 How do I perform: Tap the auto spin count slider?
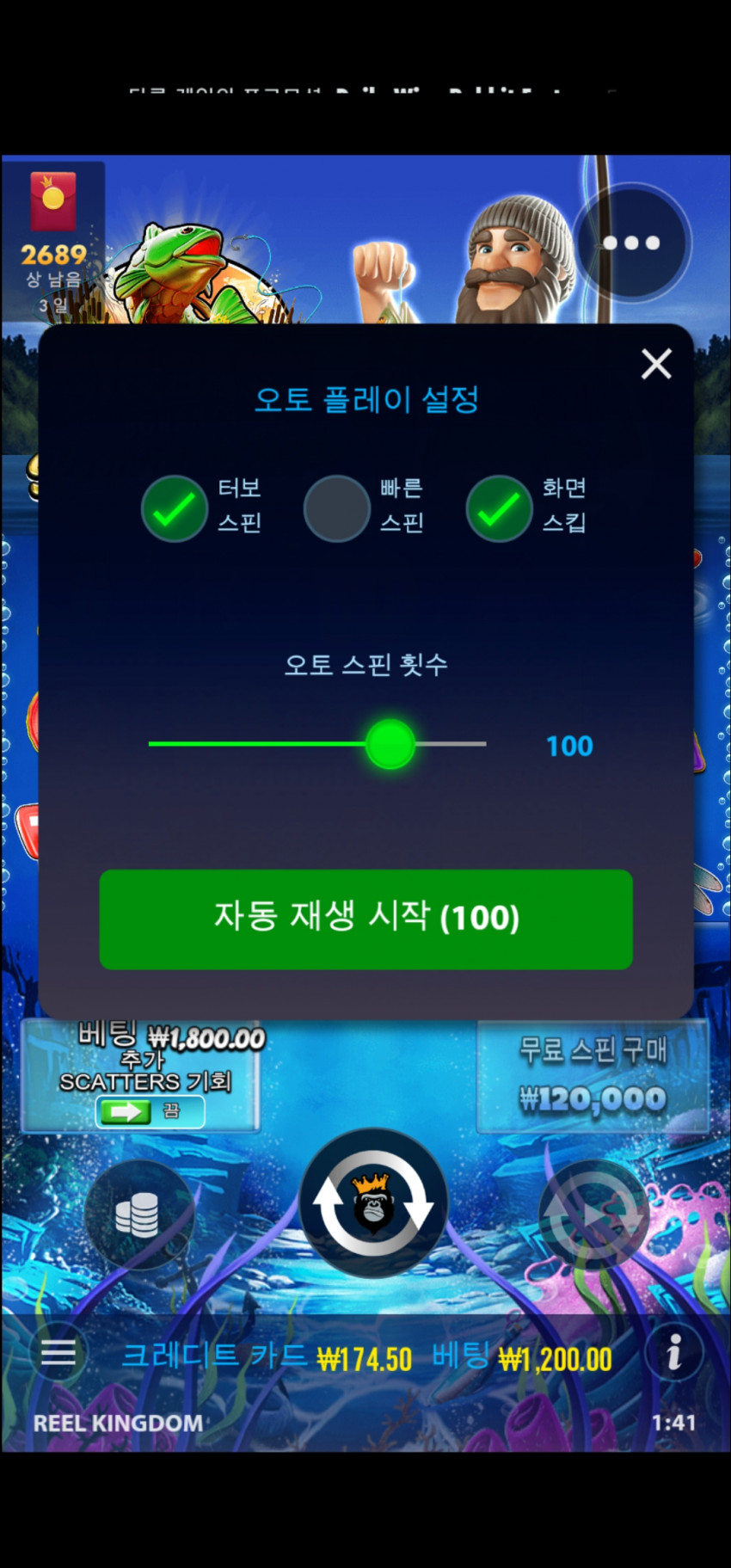(x=390, y=744)
